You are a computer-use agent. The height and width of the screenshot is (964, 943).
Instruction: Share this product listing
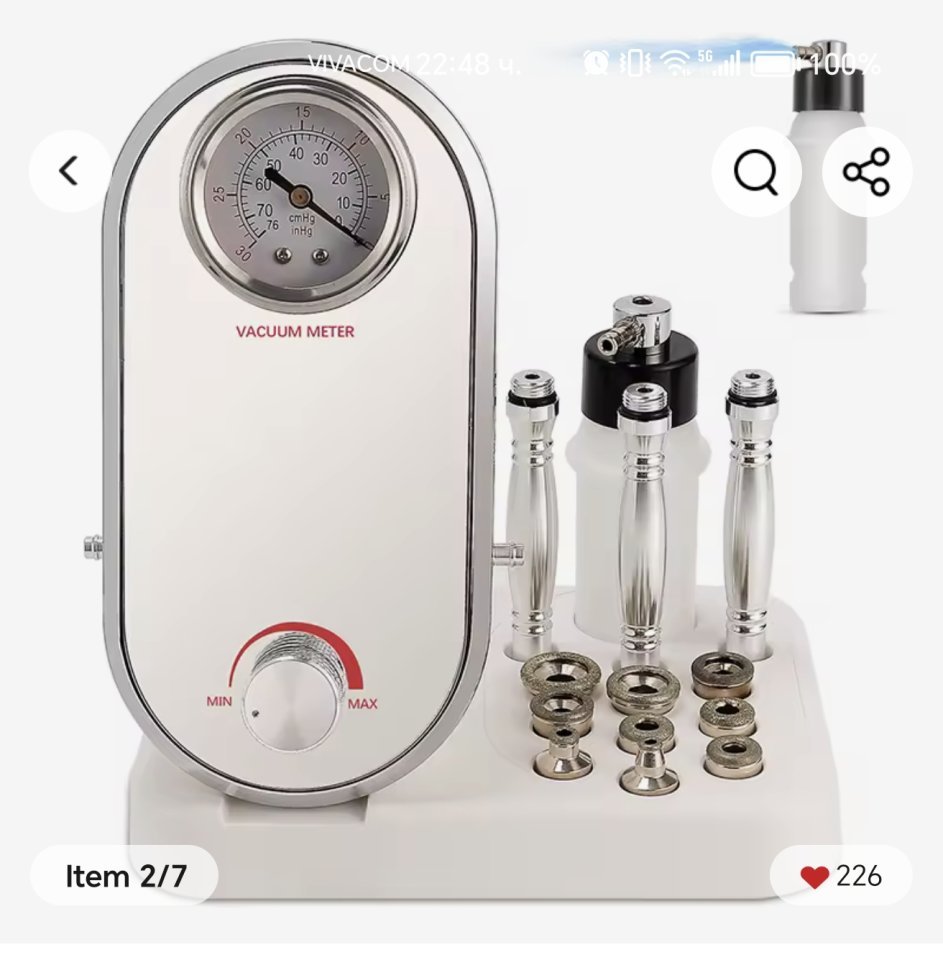866,173
